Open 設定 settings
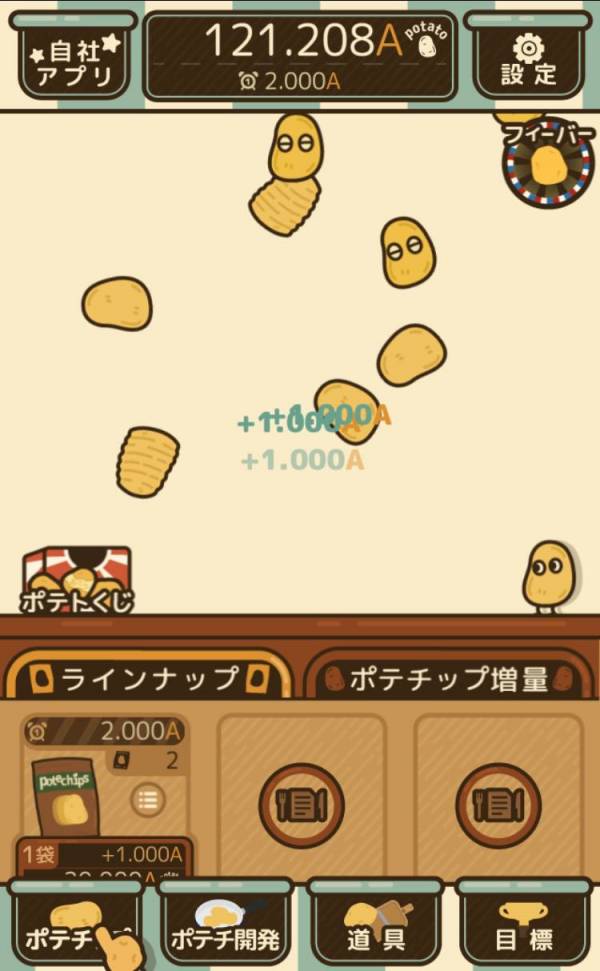 pos(527,57)
